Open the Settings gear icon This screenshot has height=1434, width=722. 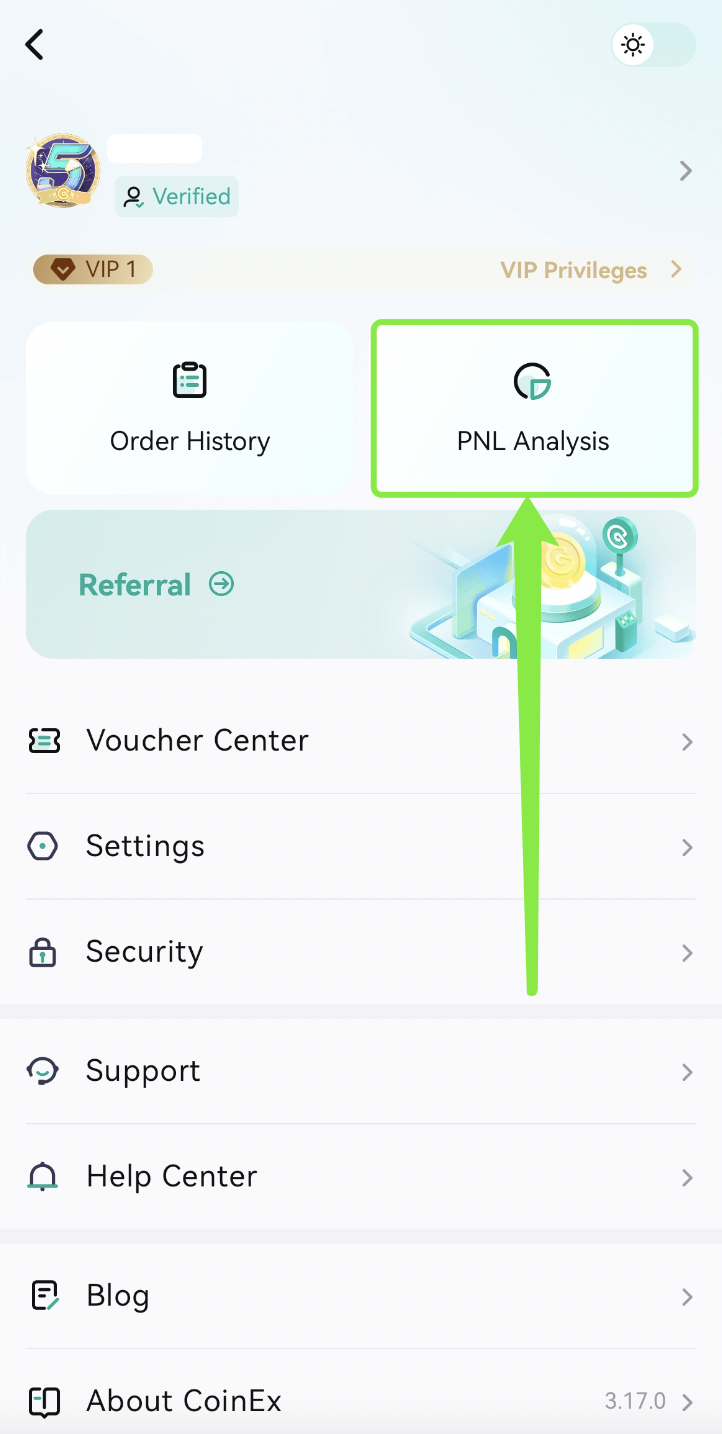(x=45, y=847)
